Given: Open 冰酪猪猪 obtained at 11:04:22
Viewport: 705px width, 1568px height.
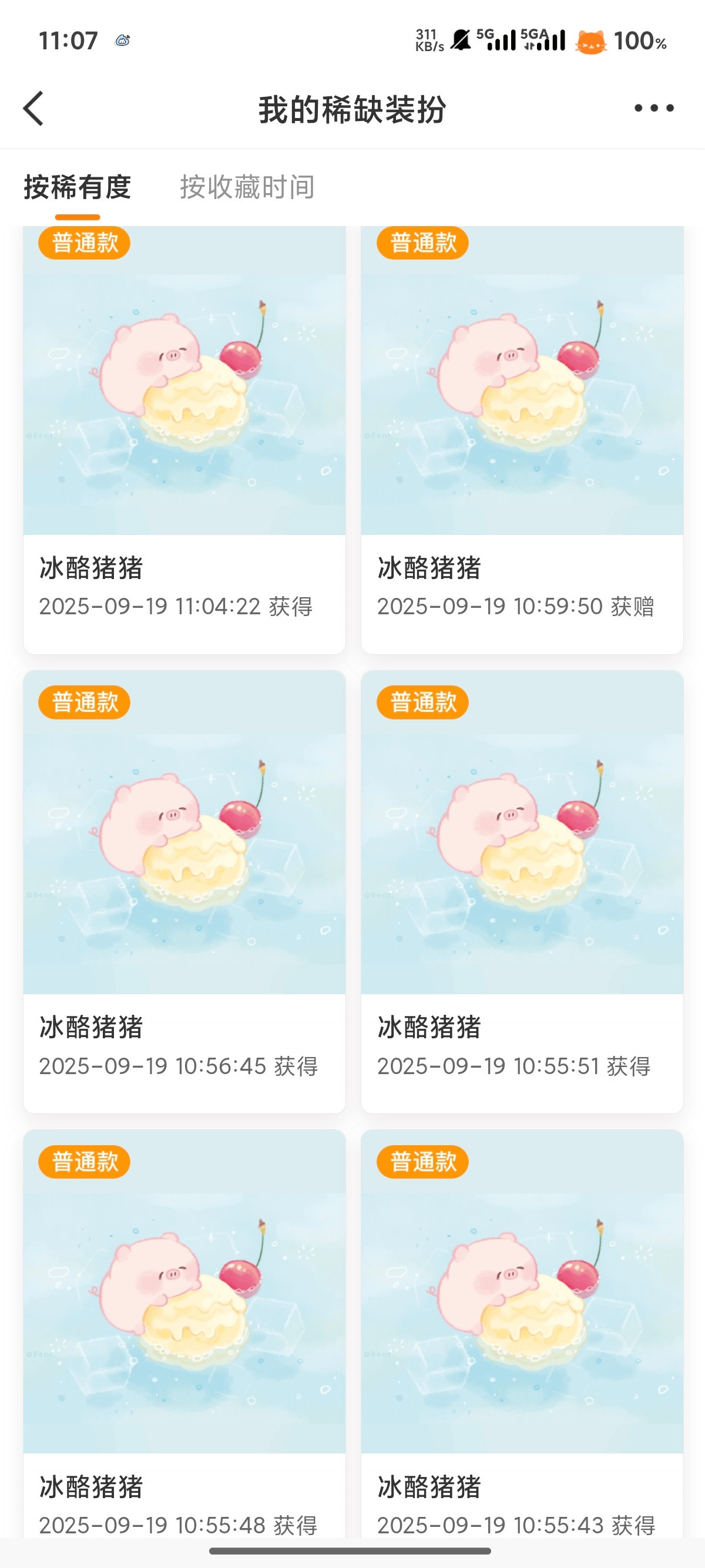Looking at the screenshot, I should (x=183, y=414).
